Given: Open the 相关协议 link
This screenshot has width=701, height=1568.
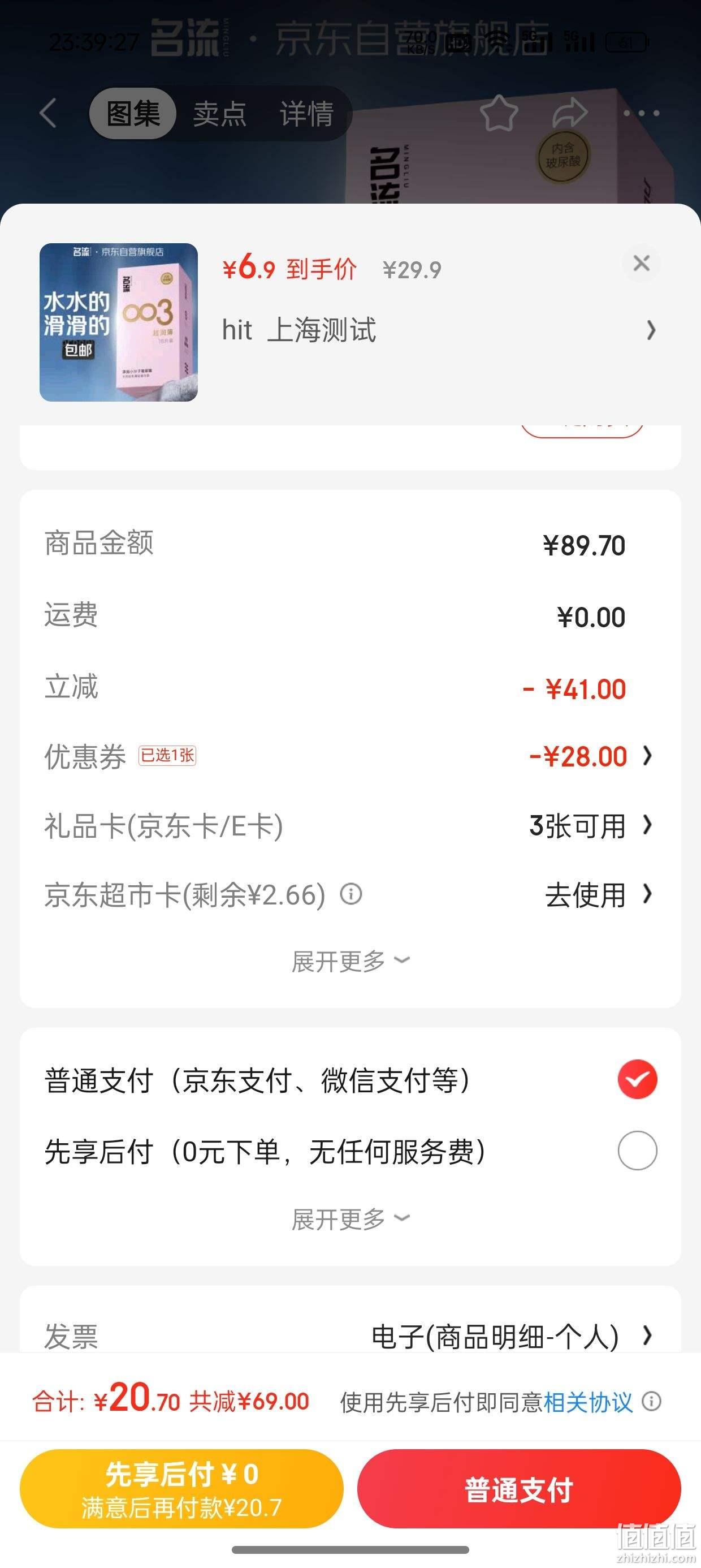Looking at the screenshot, I should [588, 1402].
